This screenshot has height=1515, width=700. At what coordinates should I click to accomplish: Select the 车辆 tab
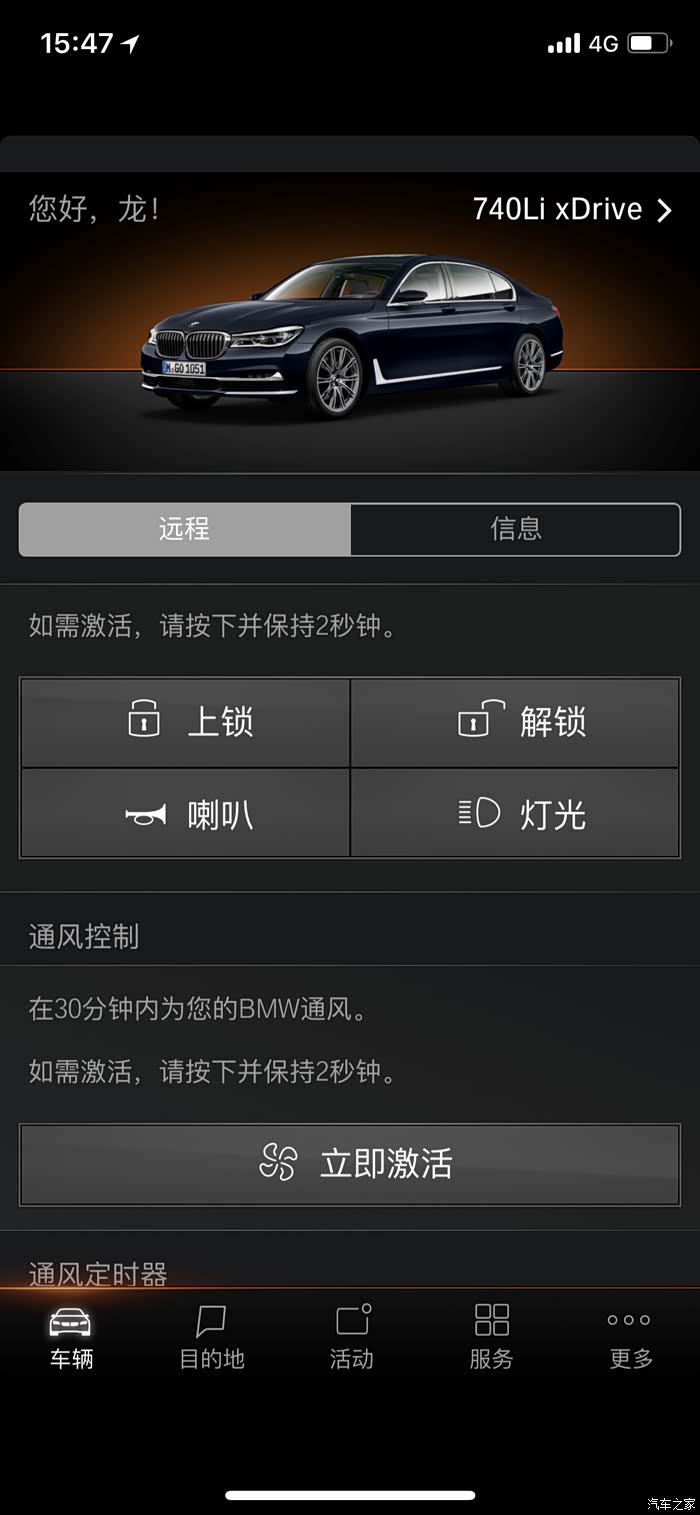click(71, 1337)
